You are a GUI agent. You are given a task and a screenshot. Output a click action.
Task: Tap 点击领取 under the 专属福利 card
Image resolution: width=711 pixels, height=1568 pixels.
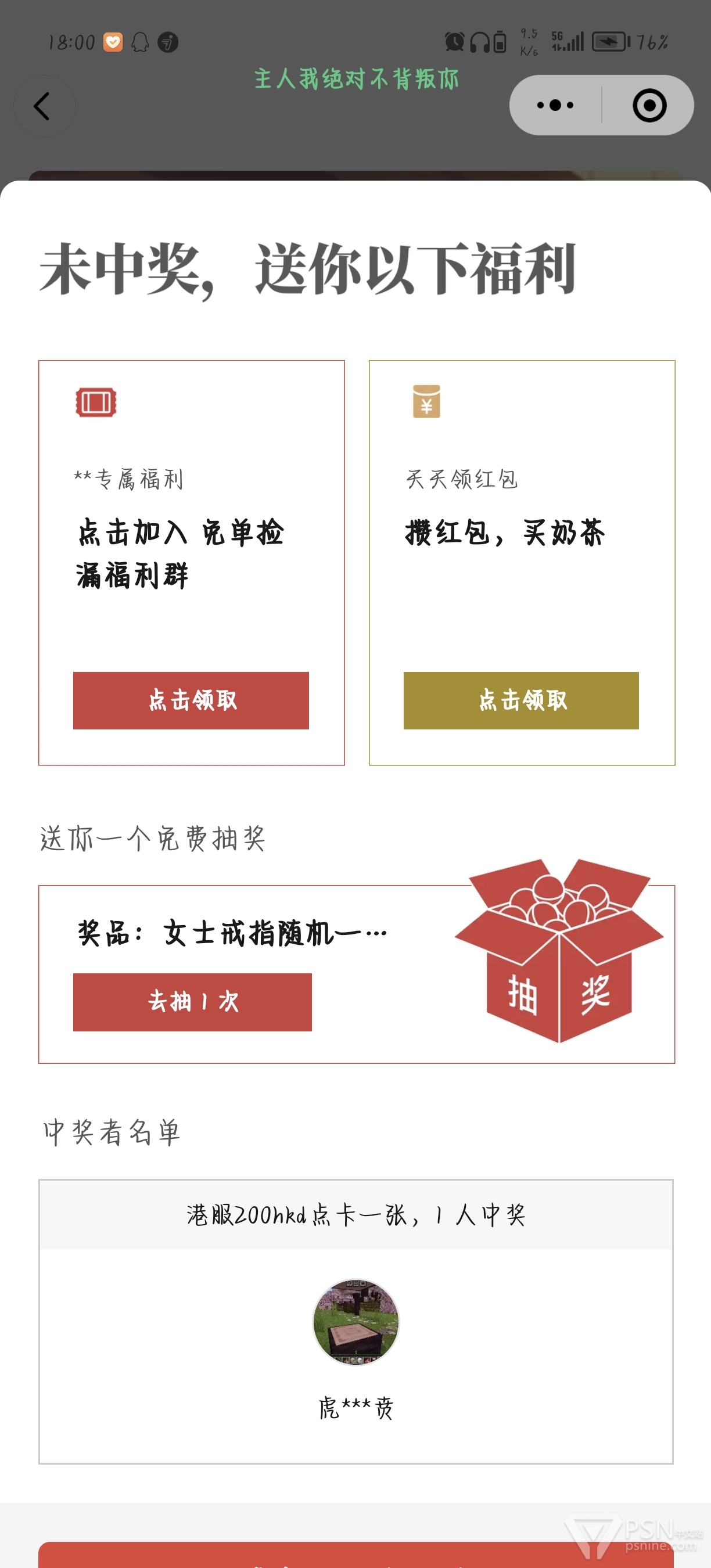tap(191, 700)
